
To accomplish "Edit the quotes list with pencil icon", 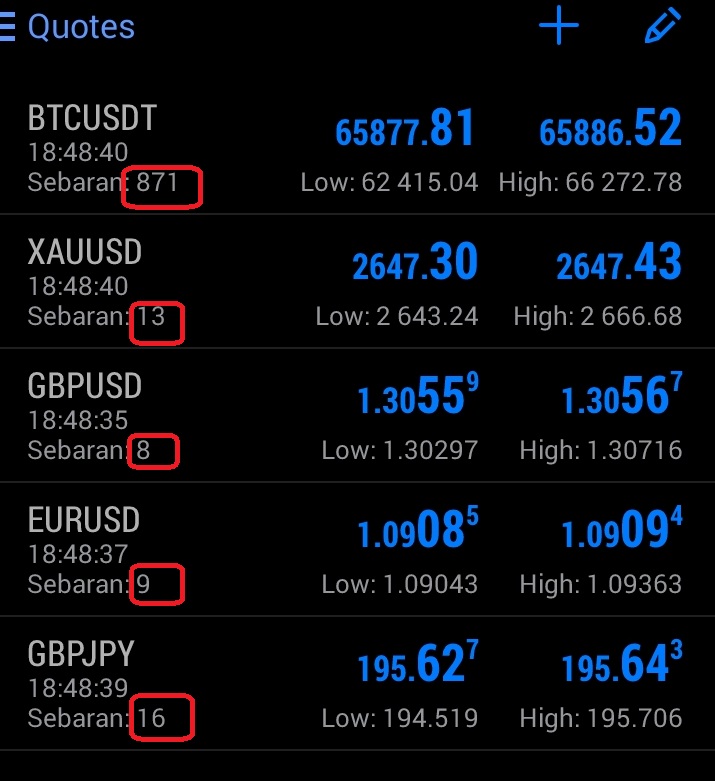I will pos(663,27).
